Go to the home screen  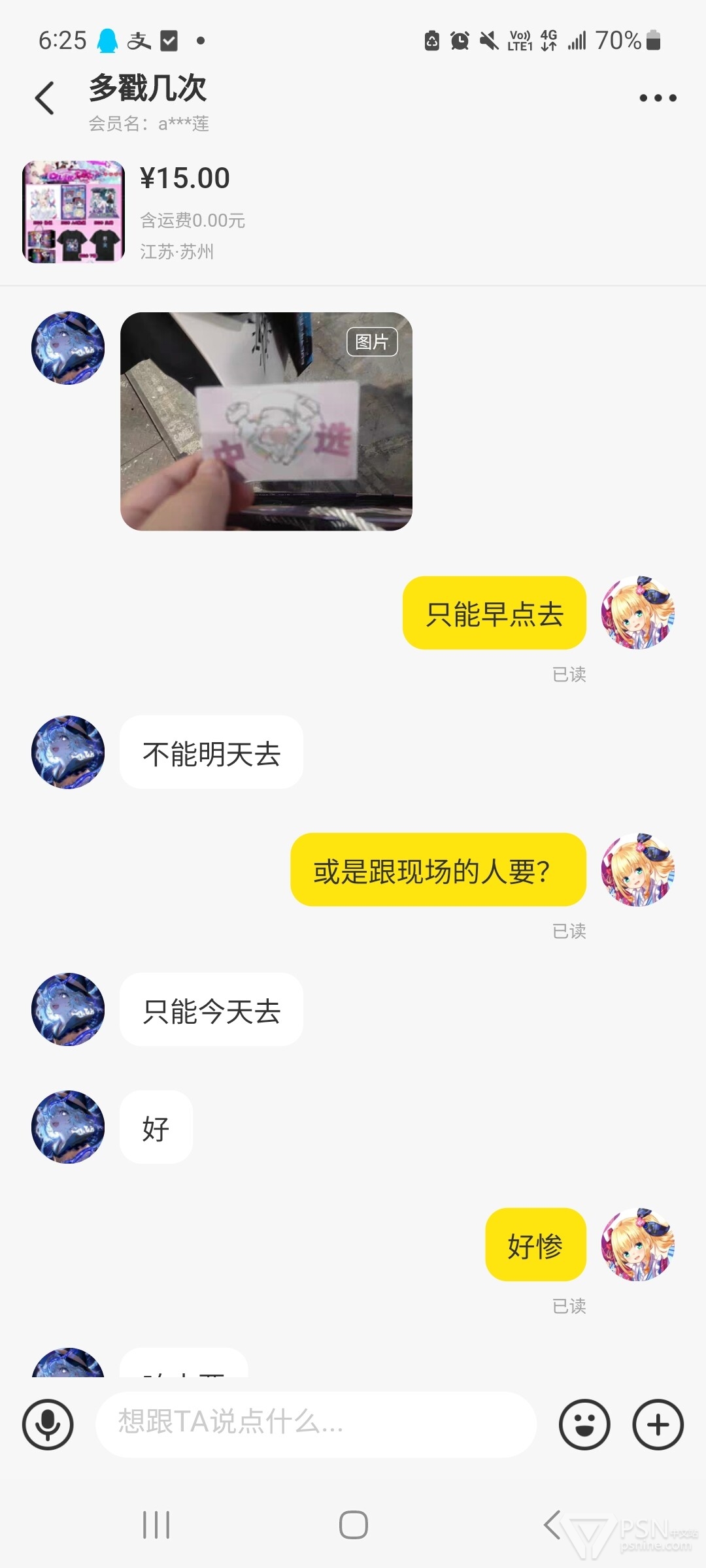[353, 1525]
